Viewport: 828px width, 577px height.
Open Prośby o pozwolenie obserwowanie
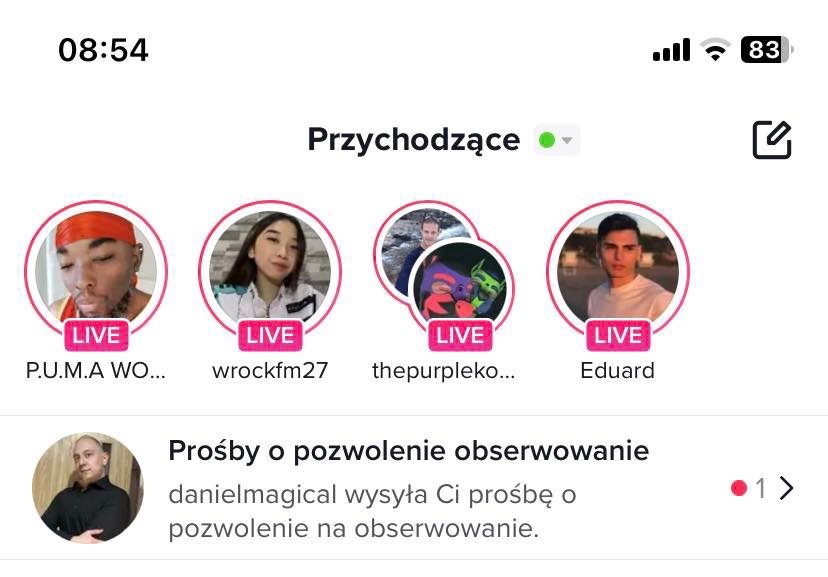tap(408, 488)
